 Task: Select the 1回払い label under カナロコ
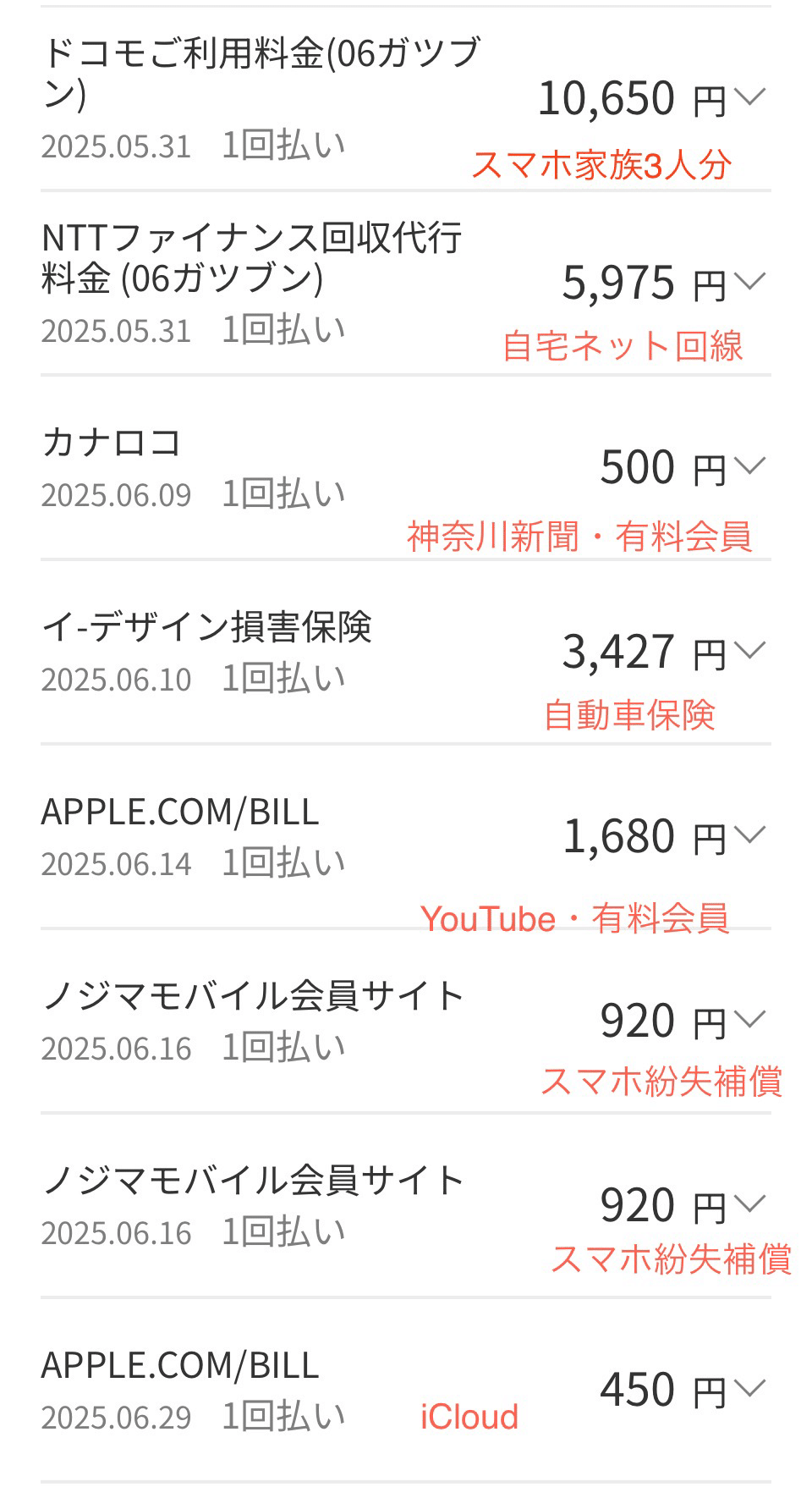(x=283, y=491)
